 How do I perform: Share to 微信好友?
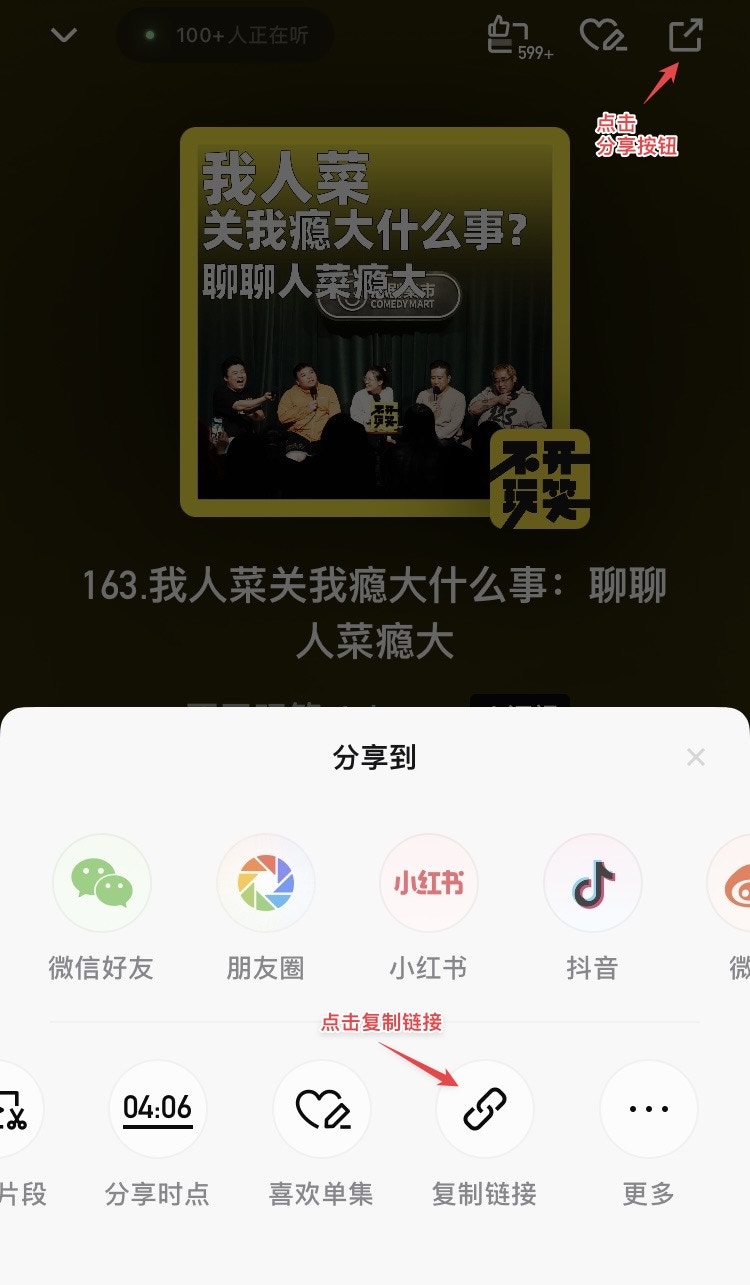pos(101,884)
